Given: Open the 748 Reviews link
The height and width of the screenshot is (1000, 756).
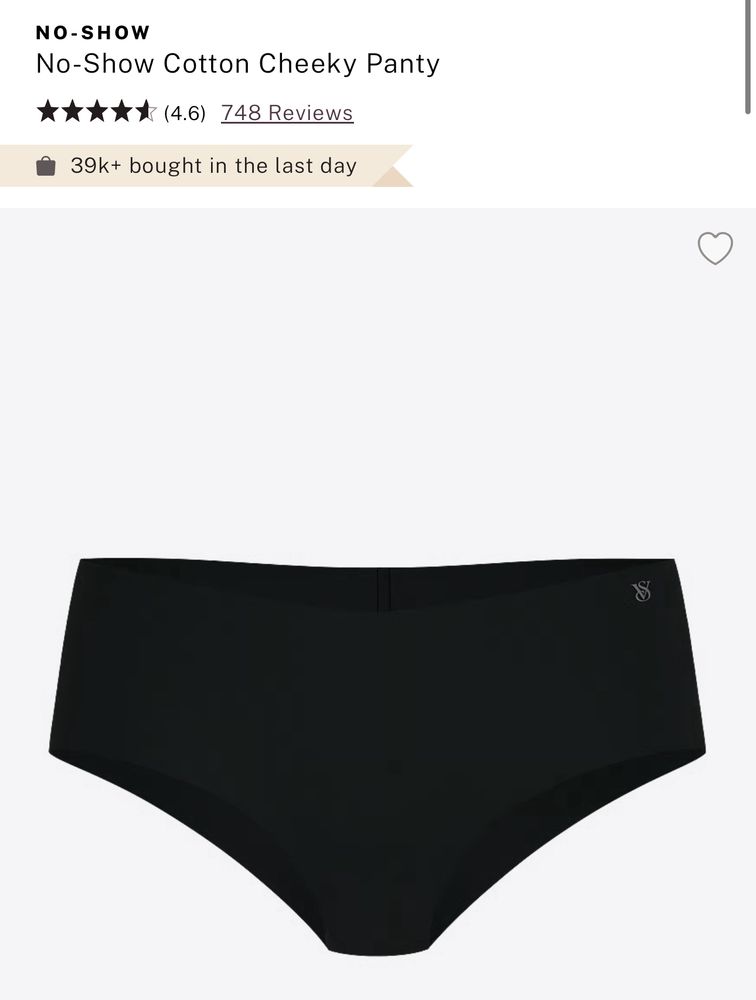Looking at the screenshot, I should click(287, 113).
